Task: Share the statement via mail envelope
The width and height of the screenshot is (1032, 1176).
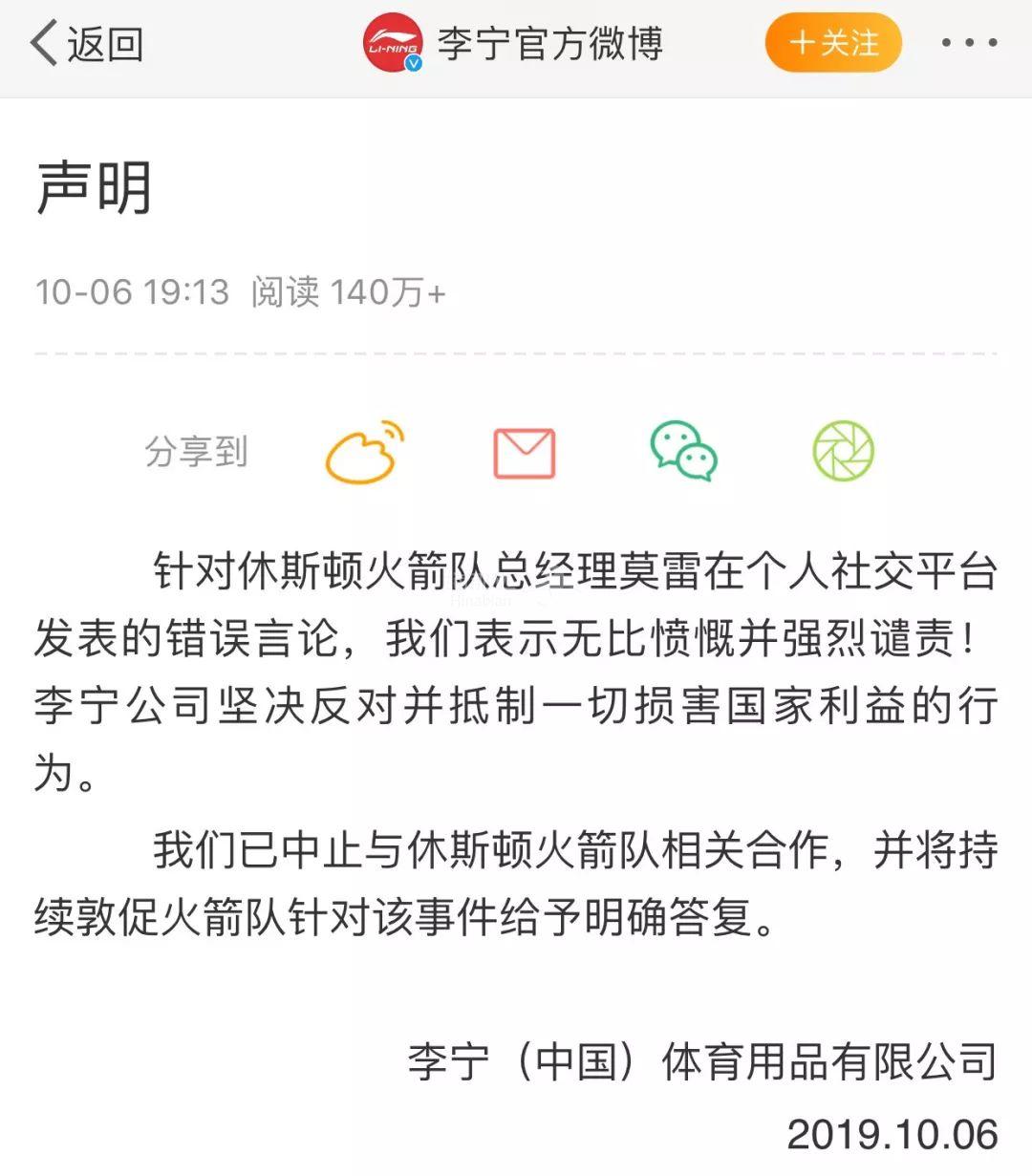Action: 524,453
